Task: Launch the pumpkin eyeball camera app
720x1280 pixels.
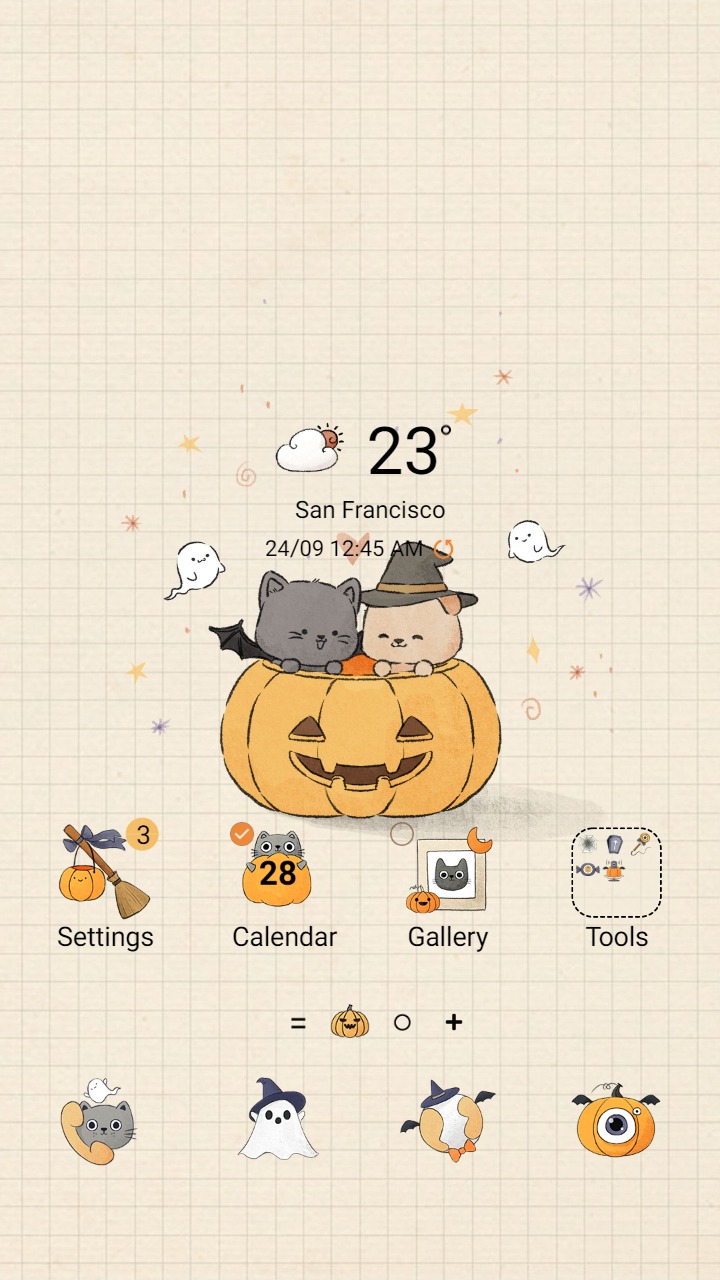Action: pyautogui.click(x=617, y=1120)
